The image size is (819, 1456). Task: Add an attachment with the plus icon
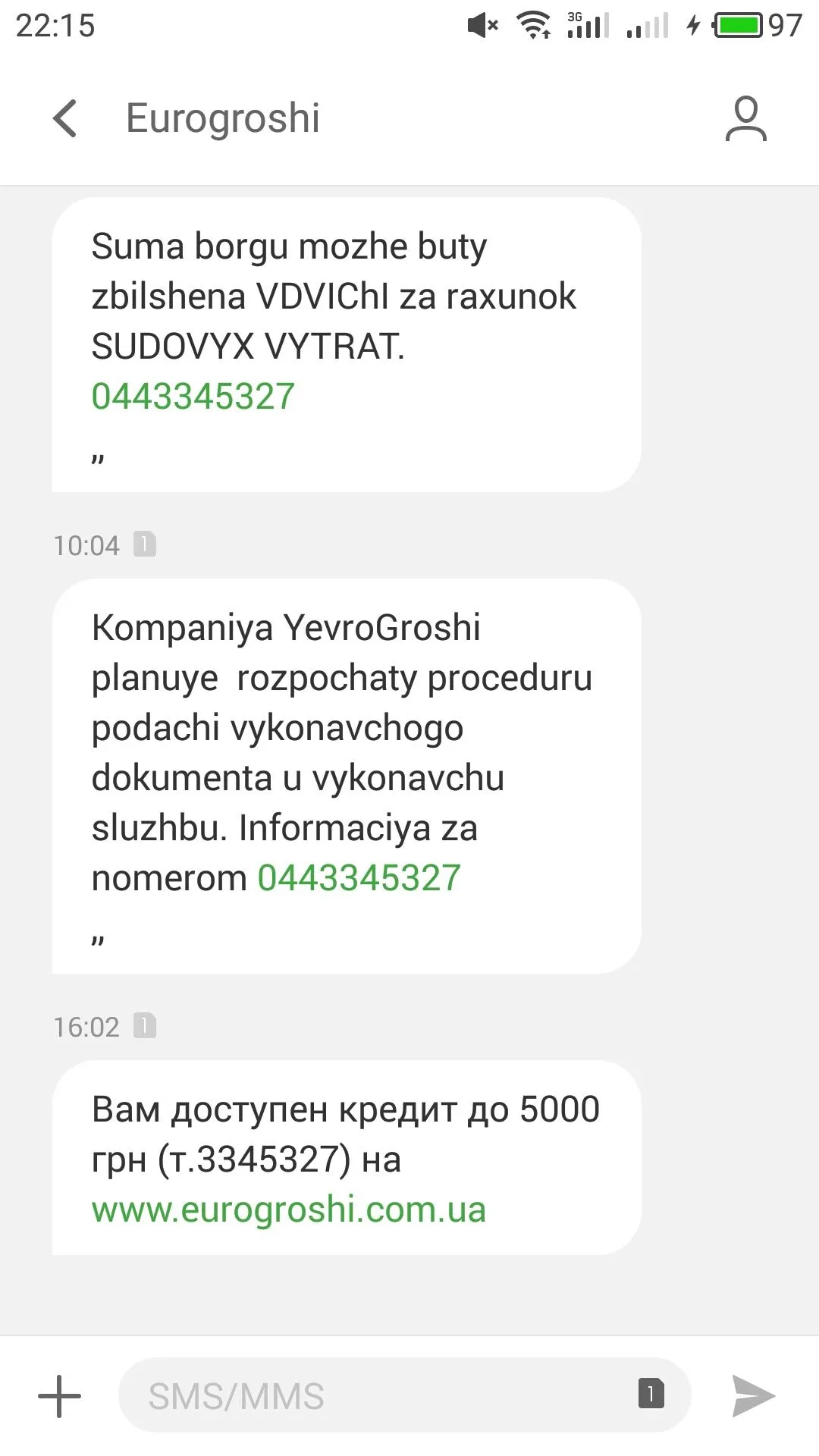59,1396
